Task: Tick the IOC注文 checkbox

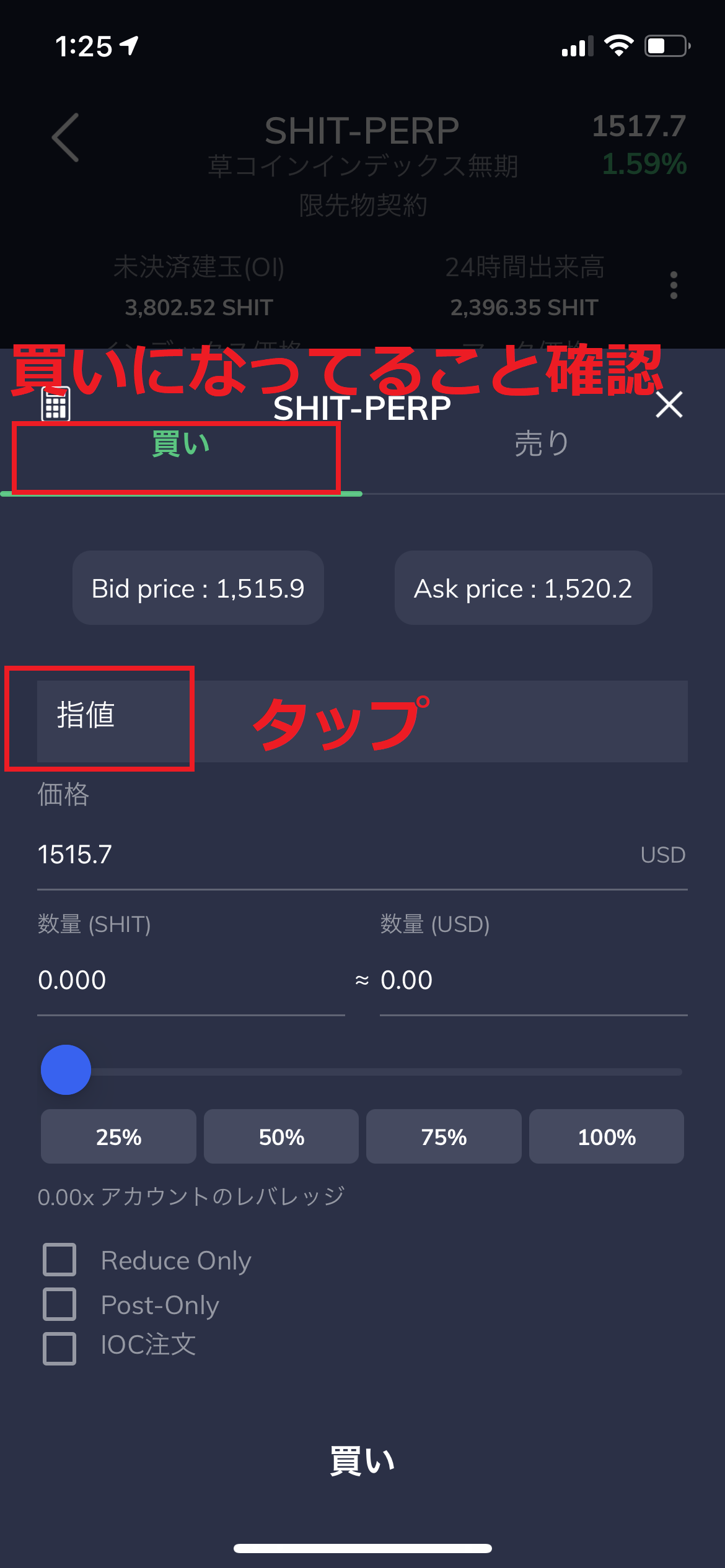Action: [x=59, y=1348]
